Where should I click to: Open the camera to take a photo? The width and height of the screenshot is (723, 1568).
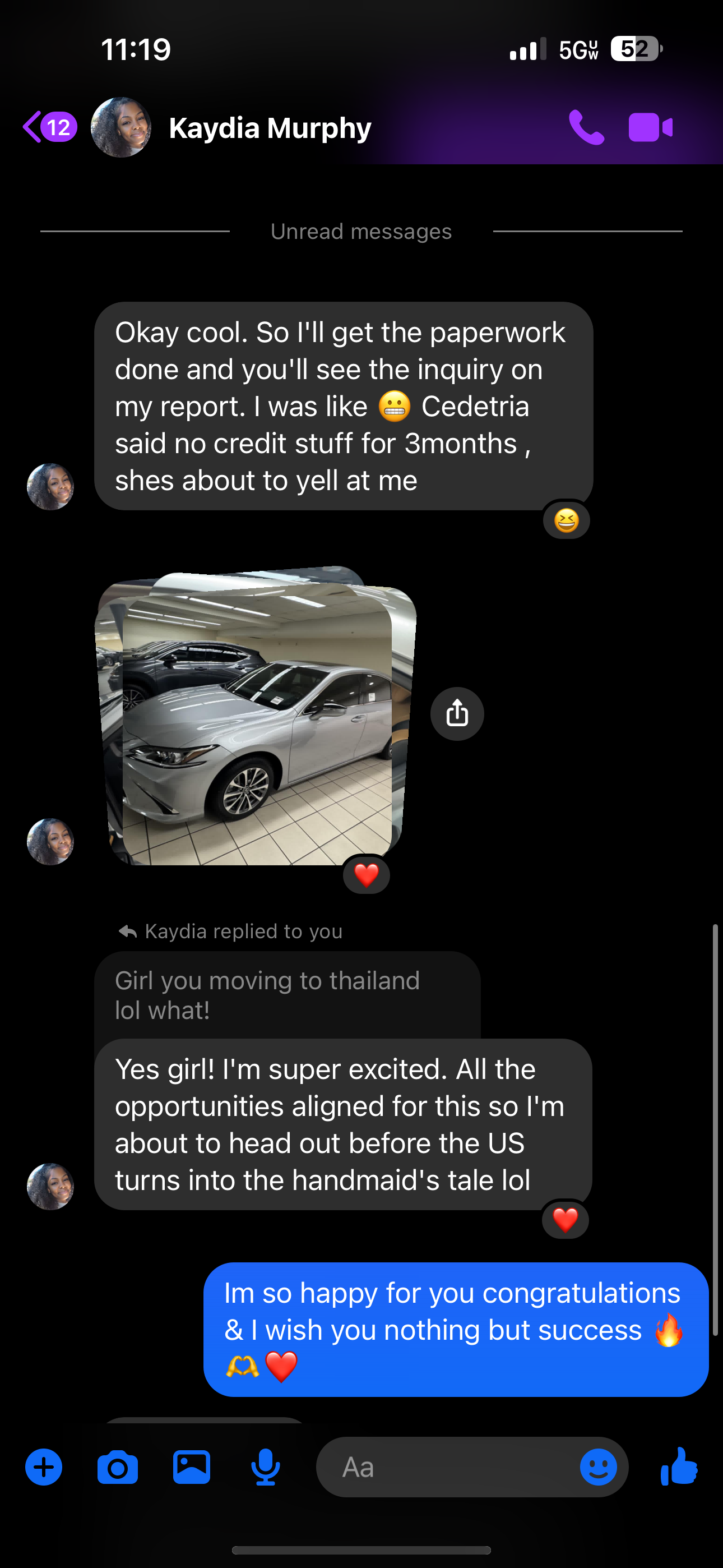118,1468
